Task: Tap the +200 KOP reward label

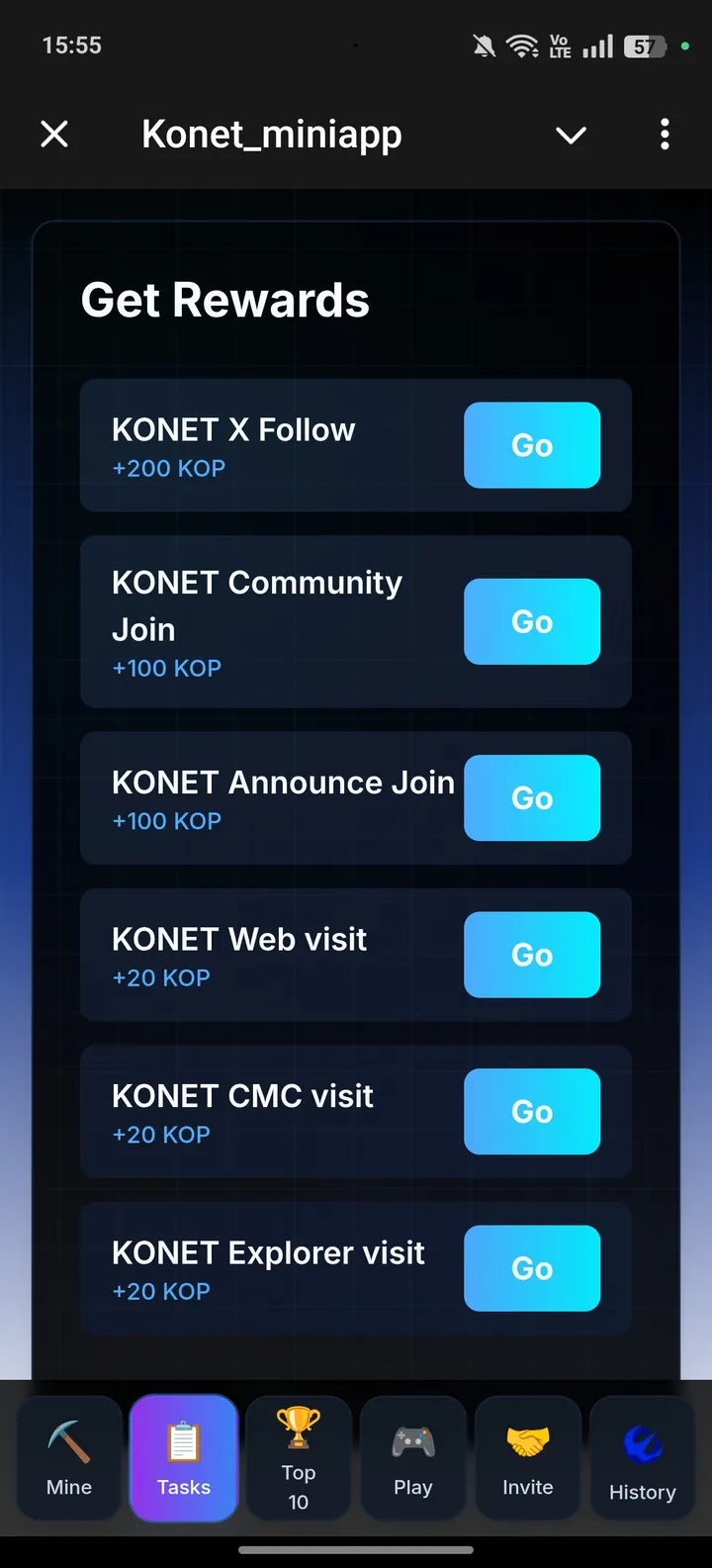Action: tap(168, 468)
